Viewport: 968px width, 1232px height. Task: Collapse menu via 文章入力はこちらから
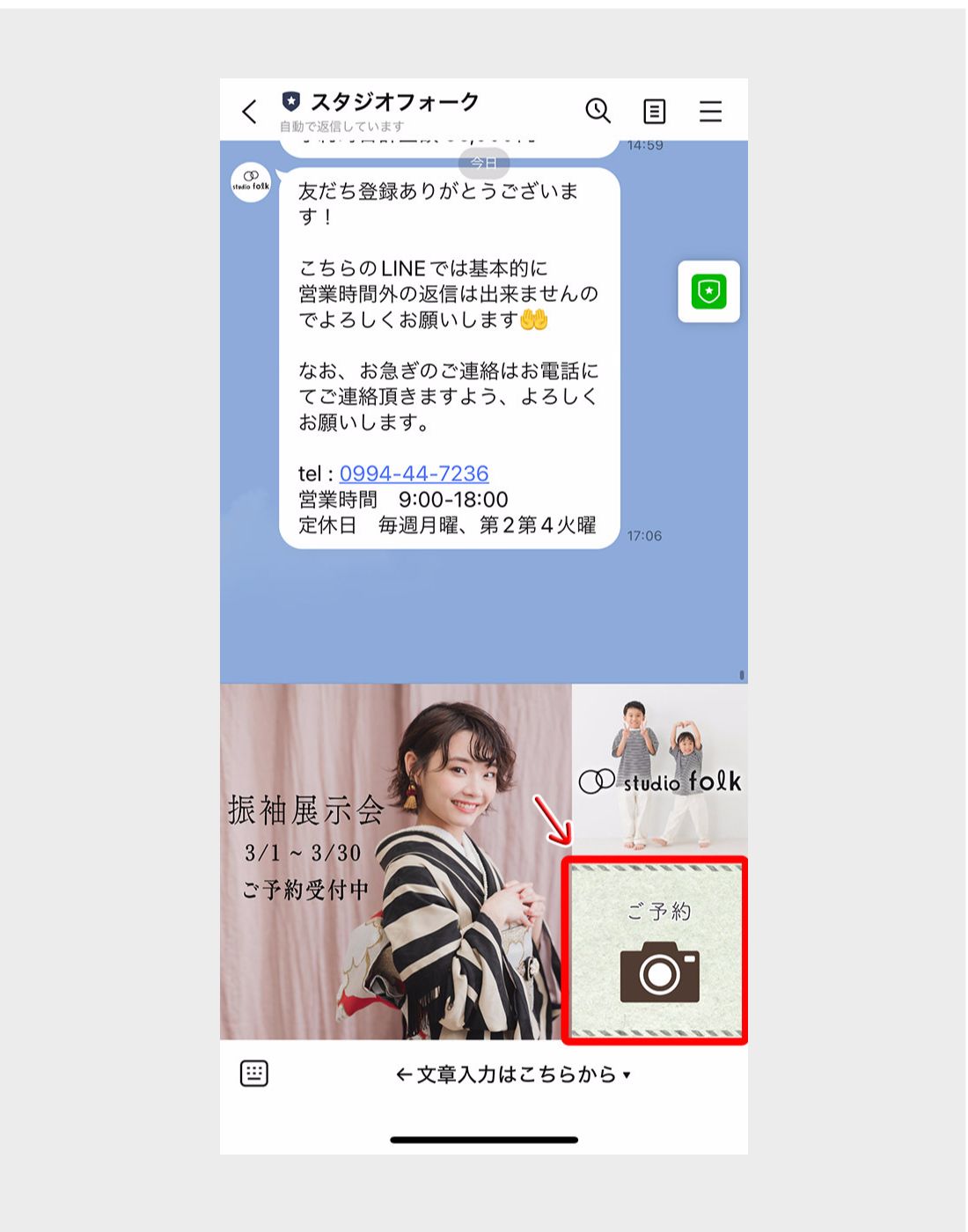pyautogui.click(x=513, y=1074)
